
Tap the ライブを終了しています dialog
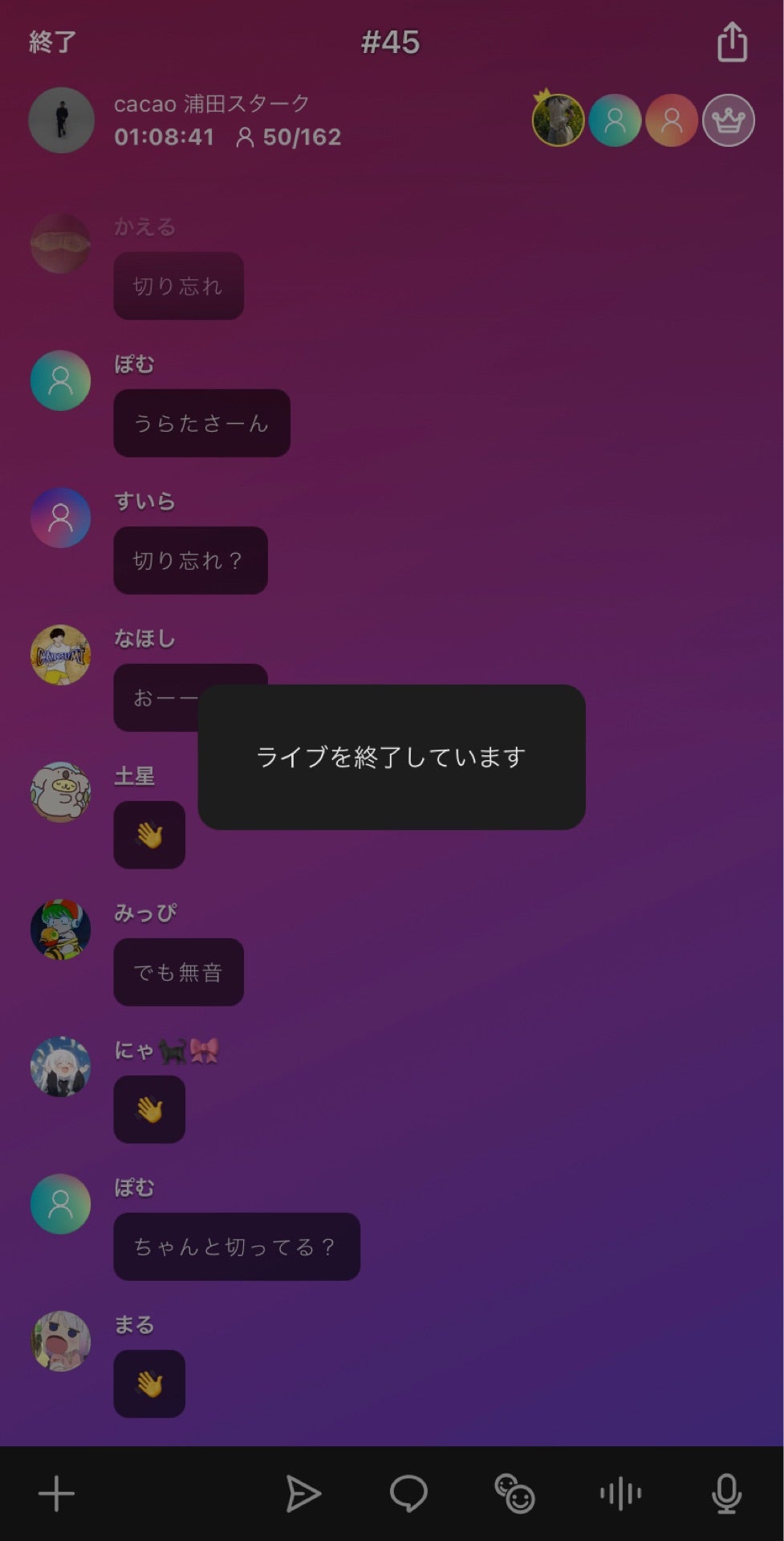(x=392, y=755)
